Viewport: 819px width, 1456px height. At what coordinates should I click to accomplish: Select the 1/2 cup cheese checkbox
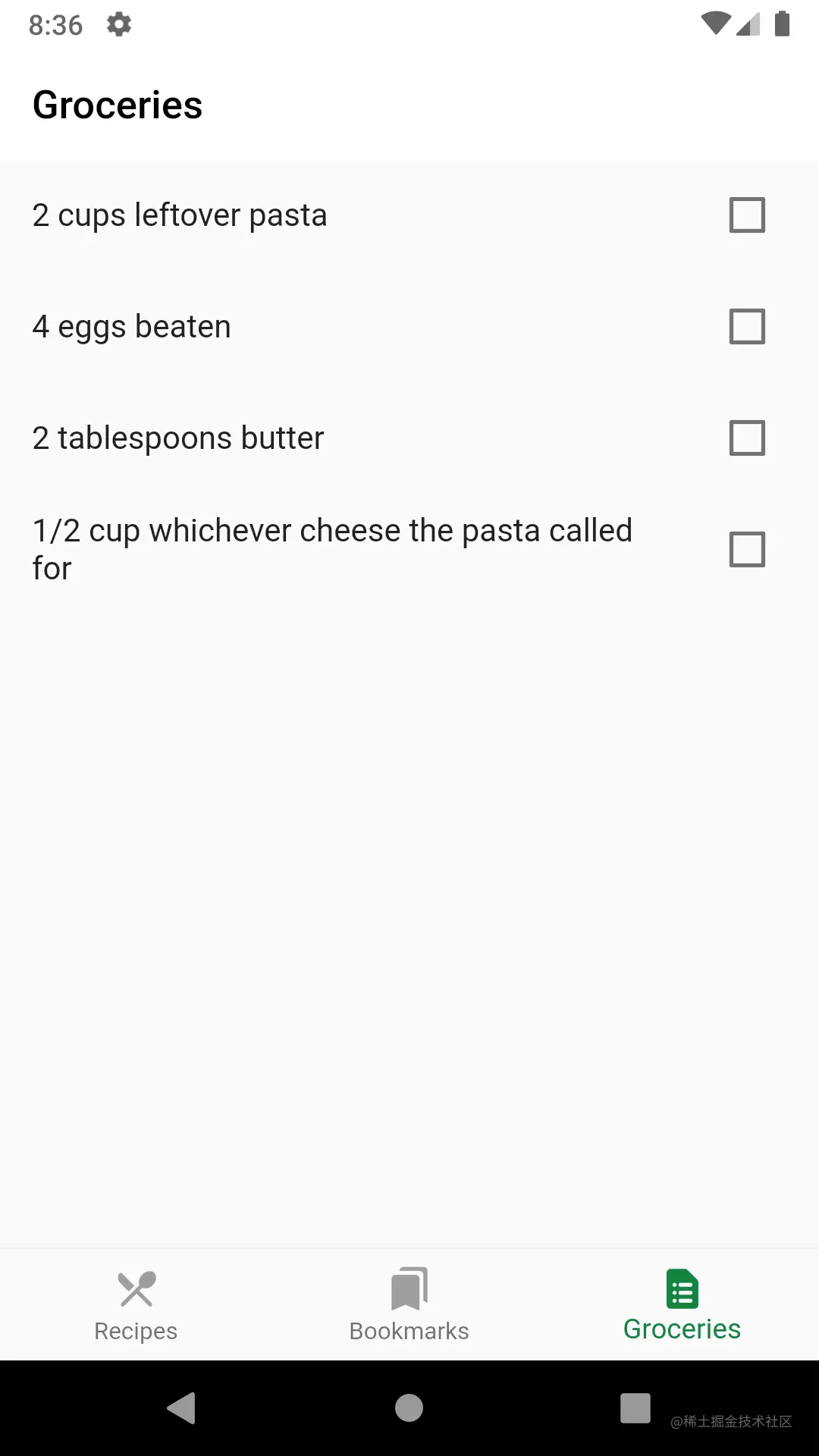pyautogui.click(x=747, y=550)
